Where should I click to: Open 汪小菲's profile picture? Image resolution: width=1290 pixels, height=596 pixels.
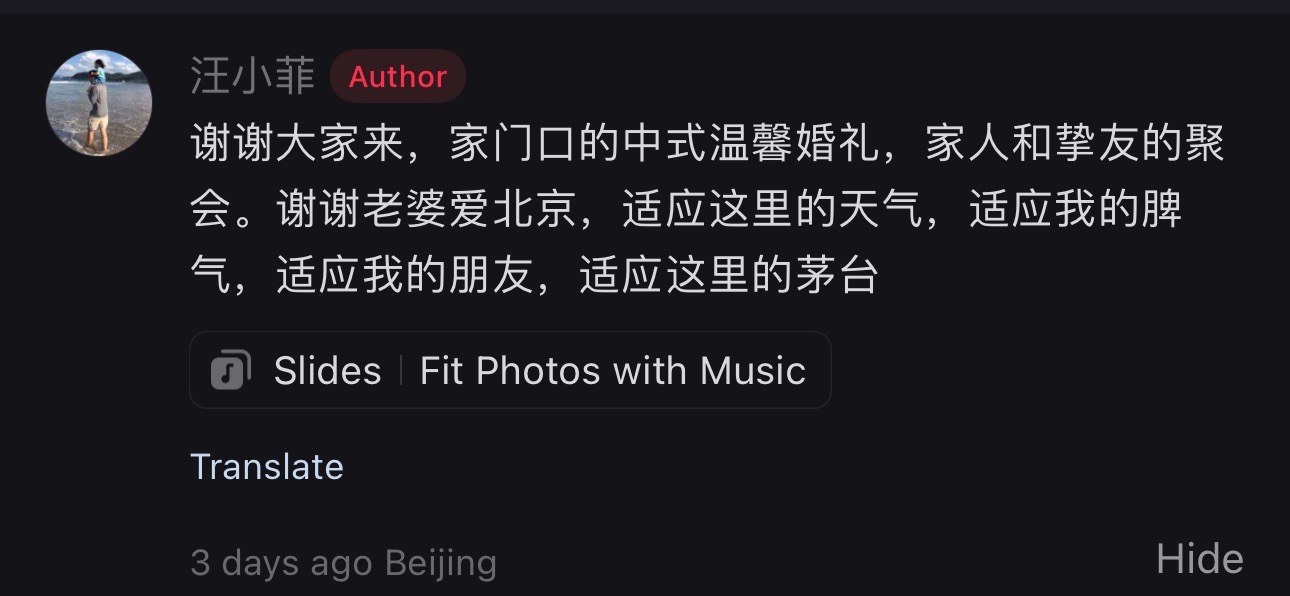[99, 103]
